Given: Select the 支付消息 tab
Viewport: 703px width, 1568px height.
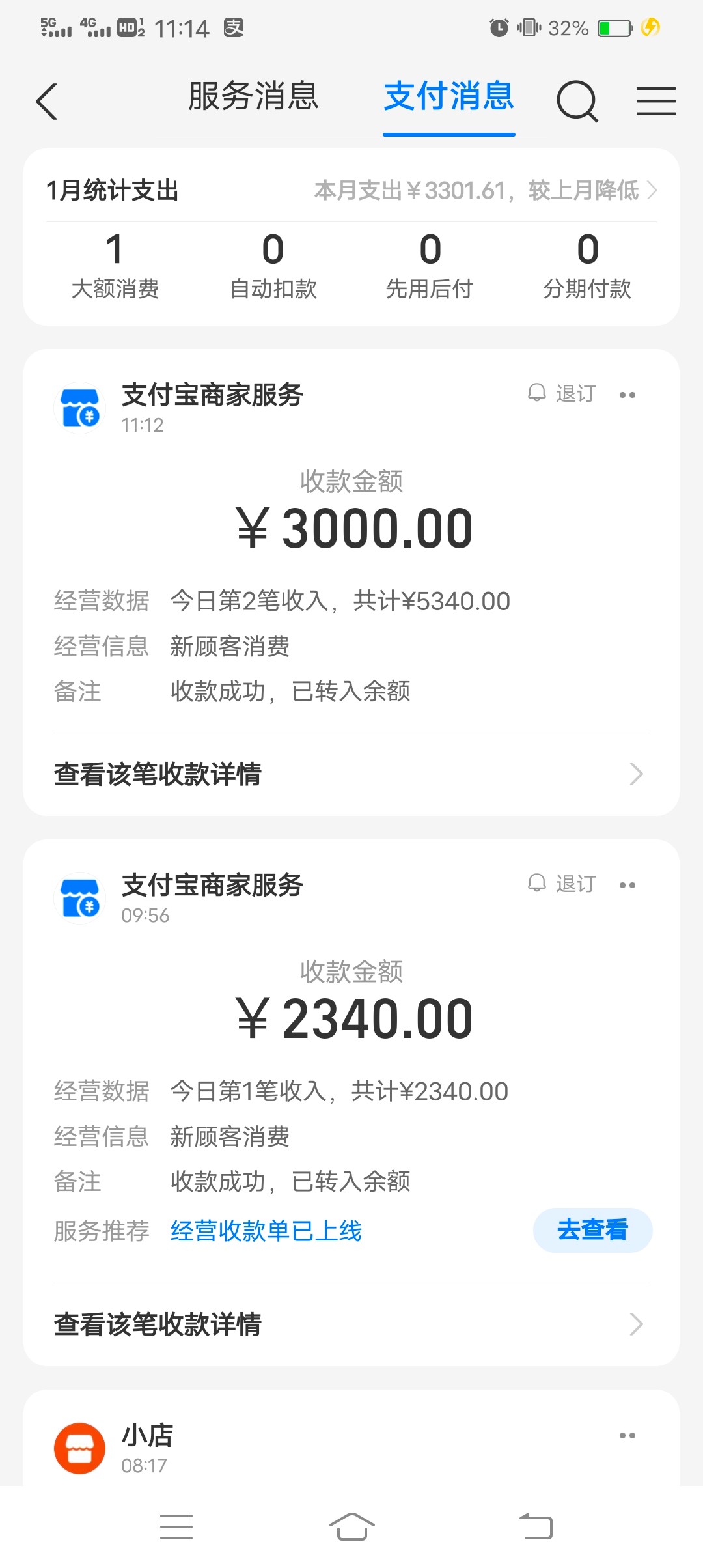Looking at the screenshot, I should click(448, 96).
